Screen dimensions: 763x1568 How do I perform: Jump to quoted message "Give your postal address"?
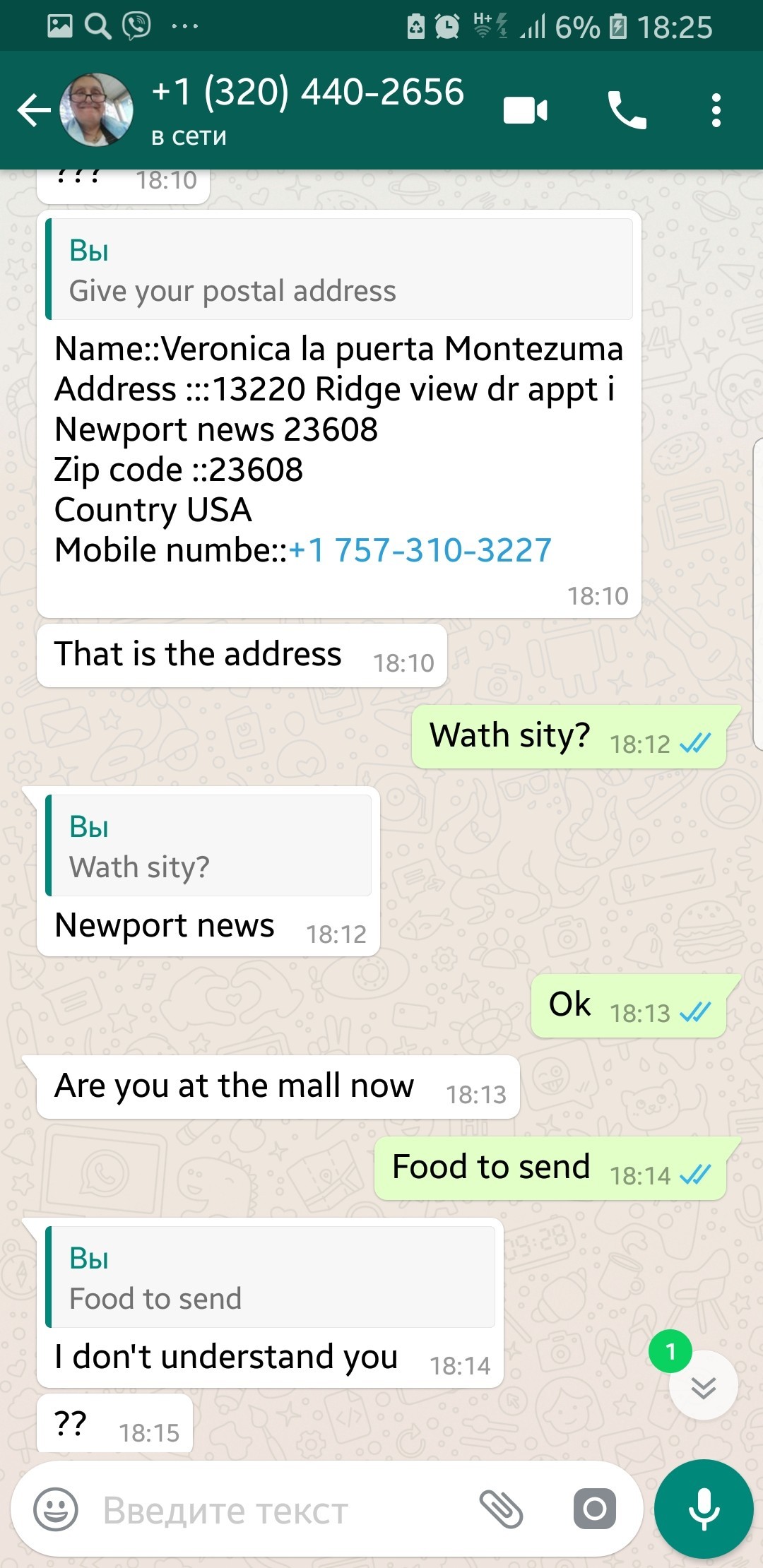339,270
